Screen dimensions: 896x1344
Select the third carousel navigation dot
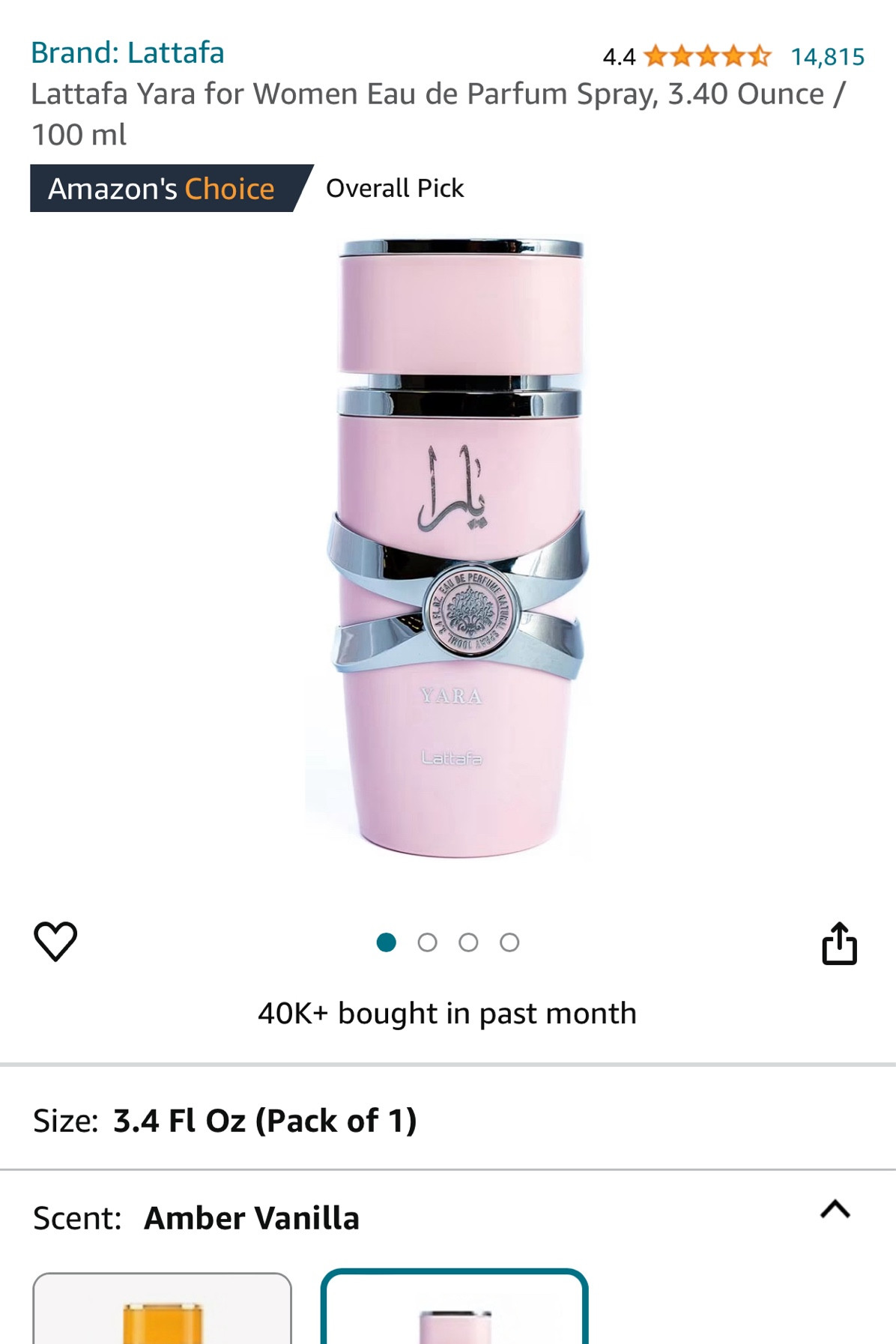coord(470,942)
